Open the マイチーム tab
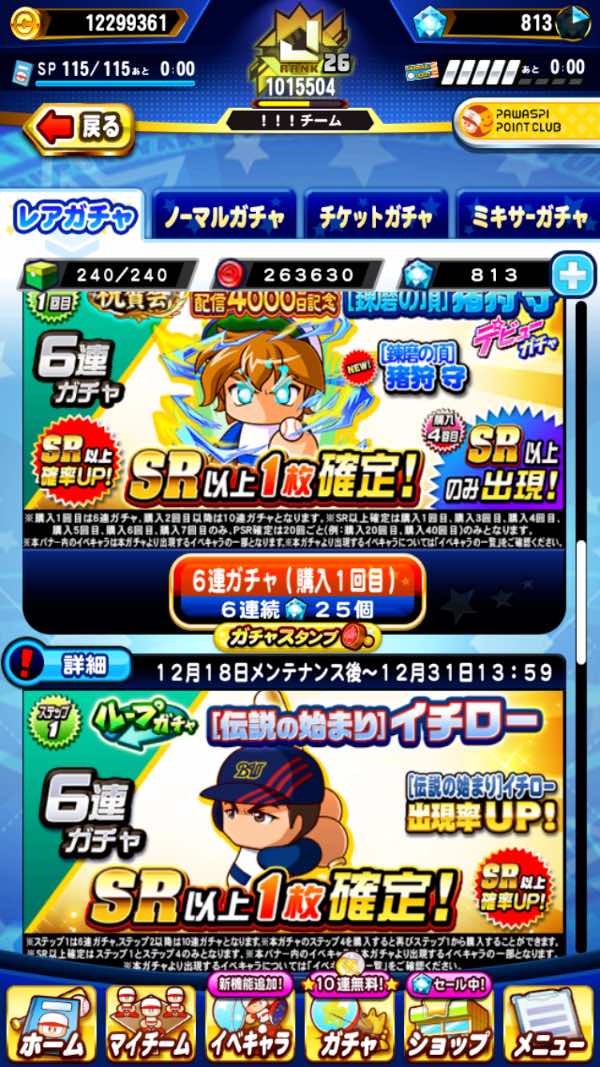This screenshot has width=600, height=1067. 150,1023
